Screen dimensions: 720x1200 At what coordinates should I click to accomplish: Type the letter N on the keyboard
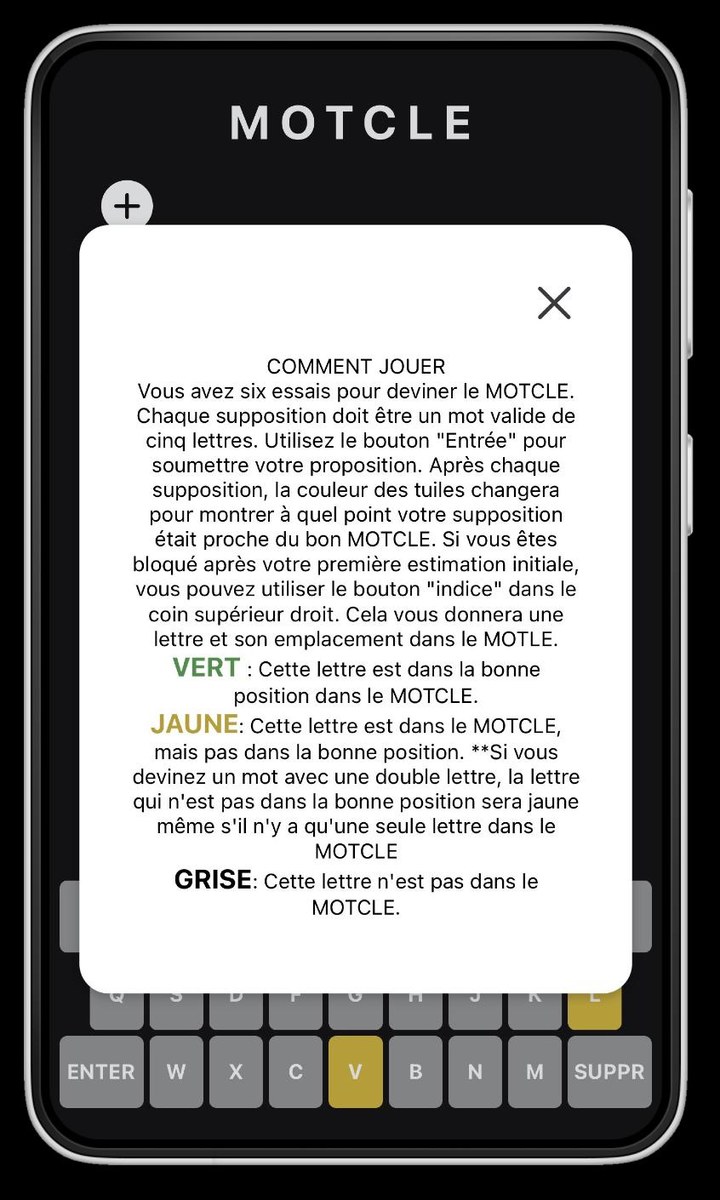475,1072
